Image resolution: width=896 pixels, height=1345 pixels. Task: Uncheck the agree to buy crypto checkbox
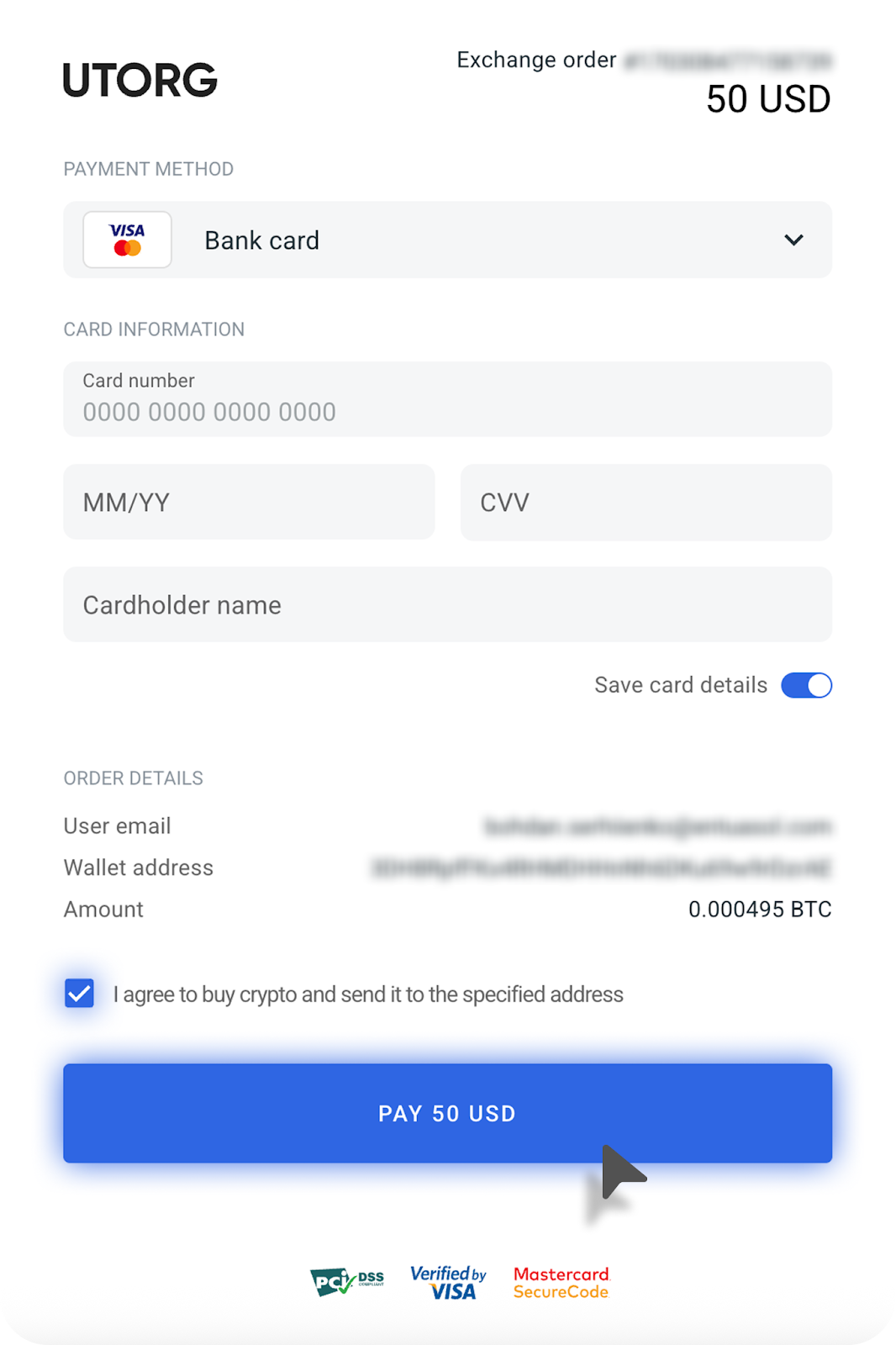tap(80, 994)
